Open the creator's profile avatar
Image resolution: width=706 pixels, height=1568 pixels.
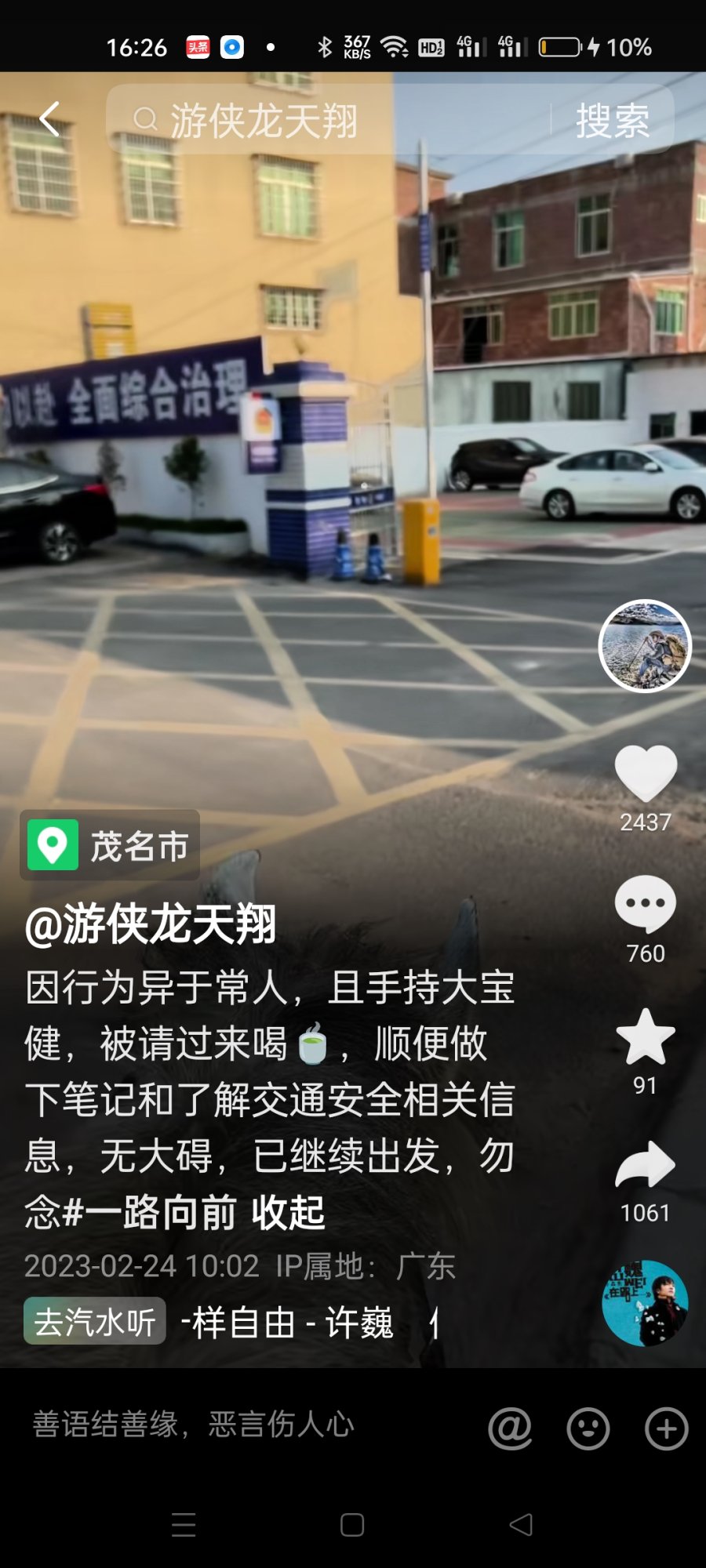tap(645, 646)
